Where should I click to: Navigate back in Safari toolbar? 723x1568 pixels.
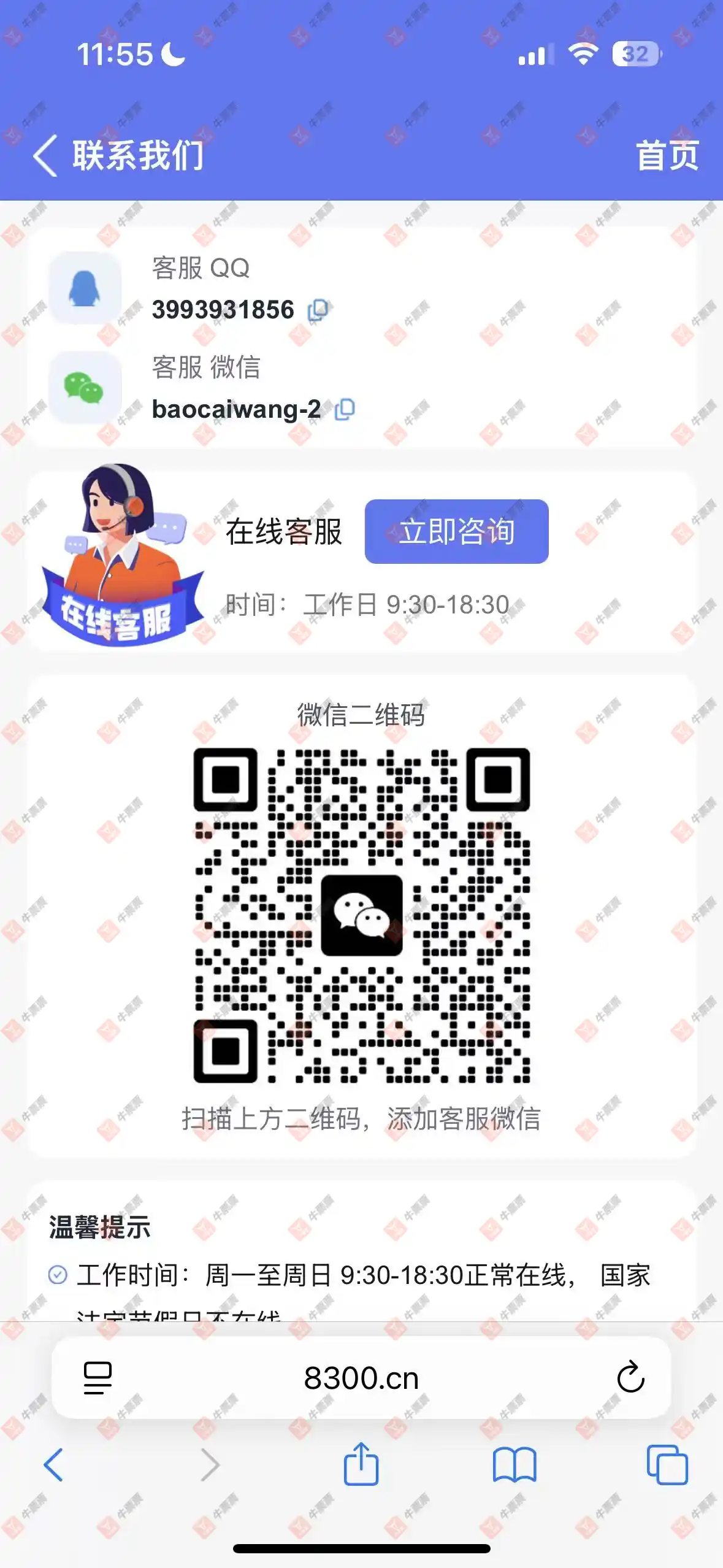53,1465
